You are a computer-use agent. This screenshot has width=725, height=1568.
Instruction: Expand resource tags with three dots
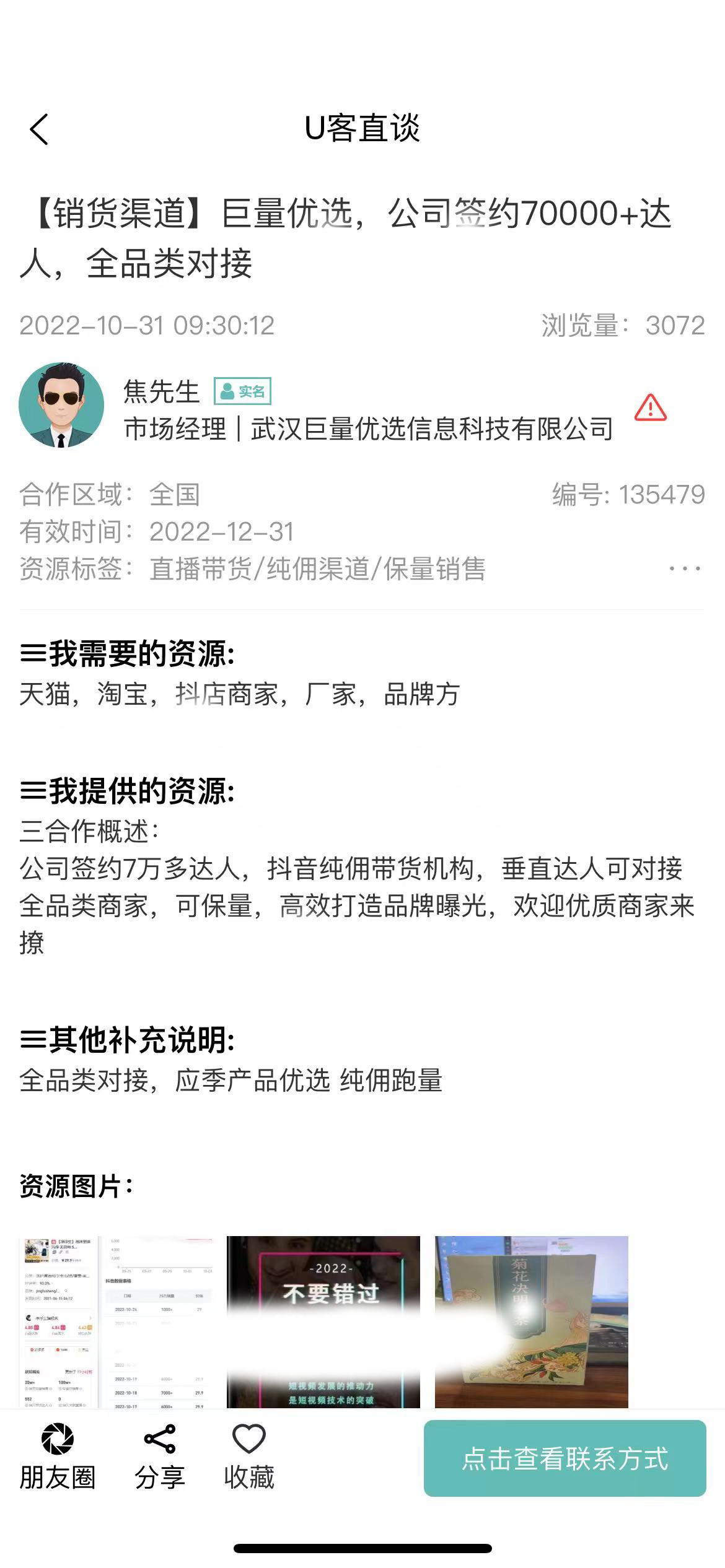(684, 568)
